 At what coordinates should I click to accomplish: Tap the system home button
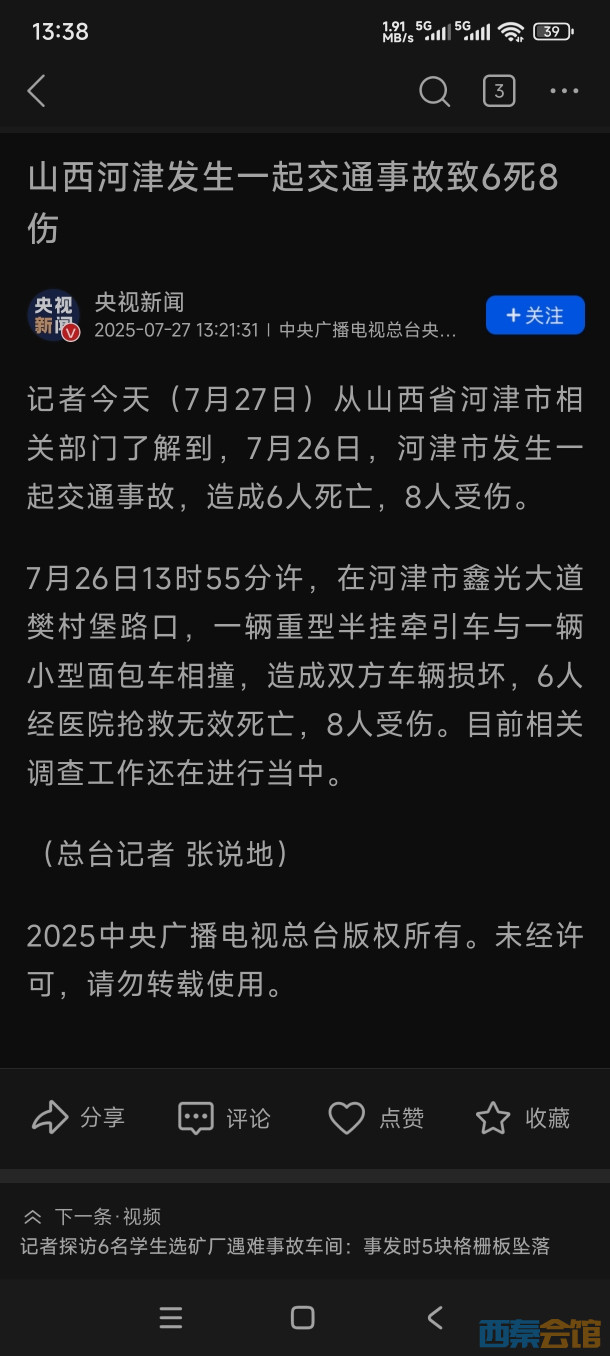302,1318
